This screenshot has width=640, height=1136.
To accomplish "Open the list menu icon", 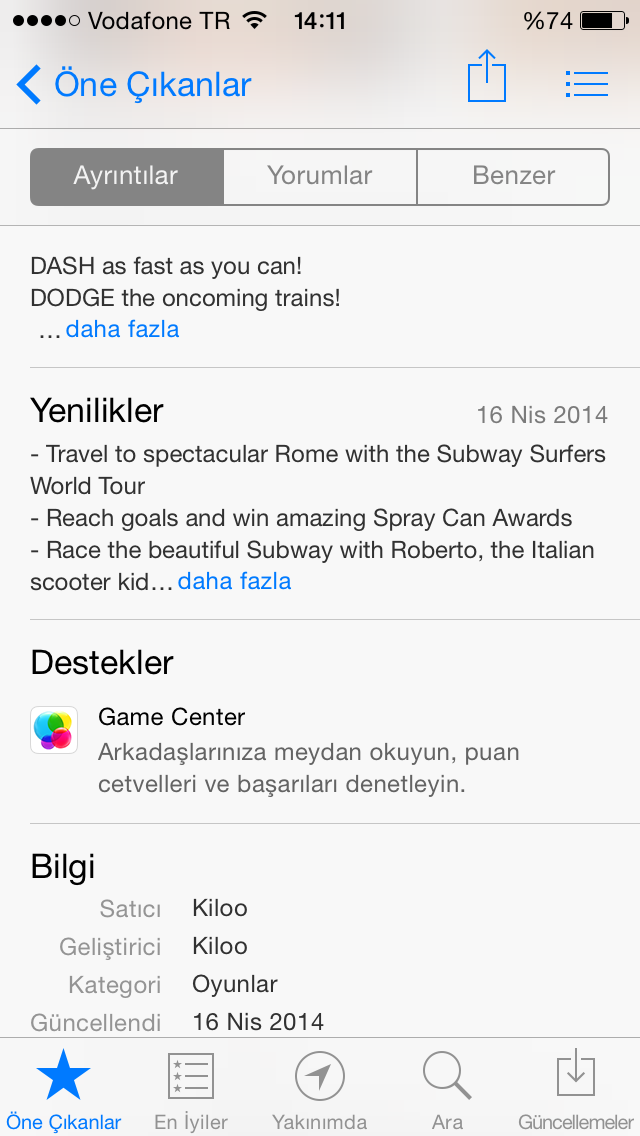I will 586,84.
